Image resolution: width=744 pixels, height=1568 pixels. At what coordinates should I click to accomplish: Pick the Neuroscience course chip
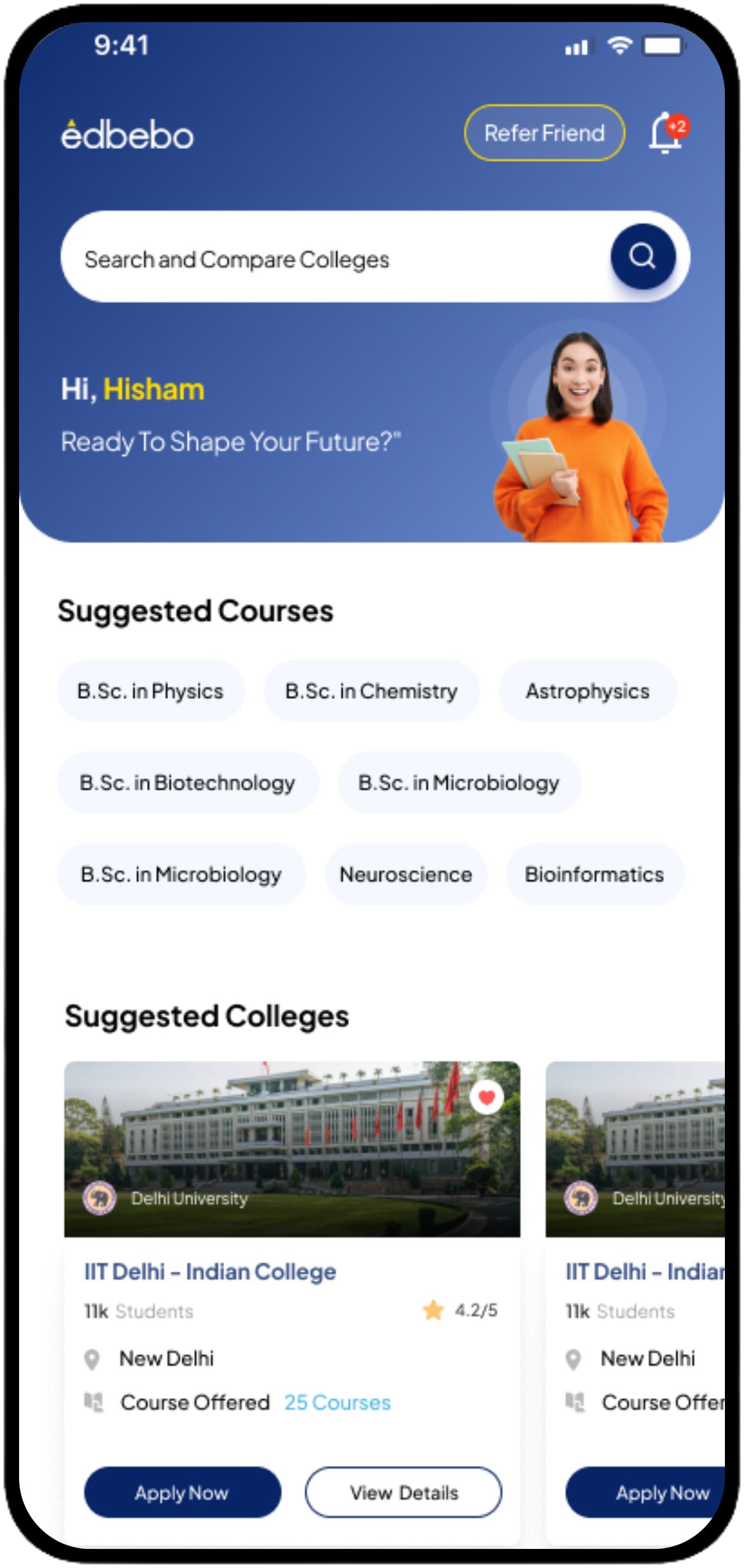click(406, 875)
